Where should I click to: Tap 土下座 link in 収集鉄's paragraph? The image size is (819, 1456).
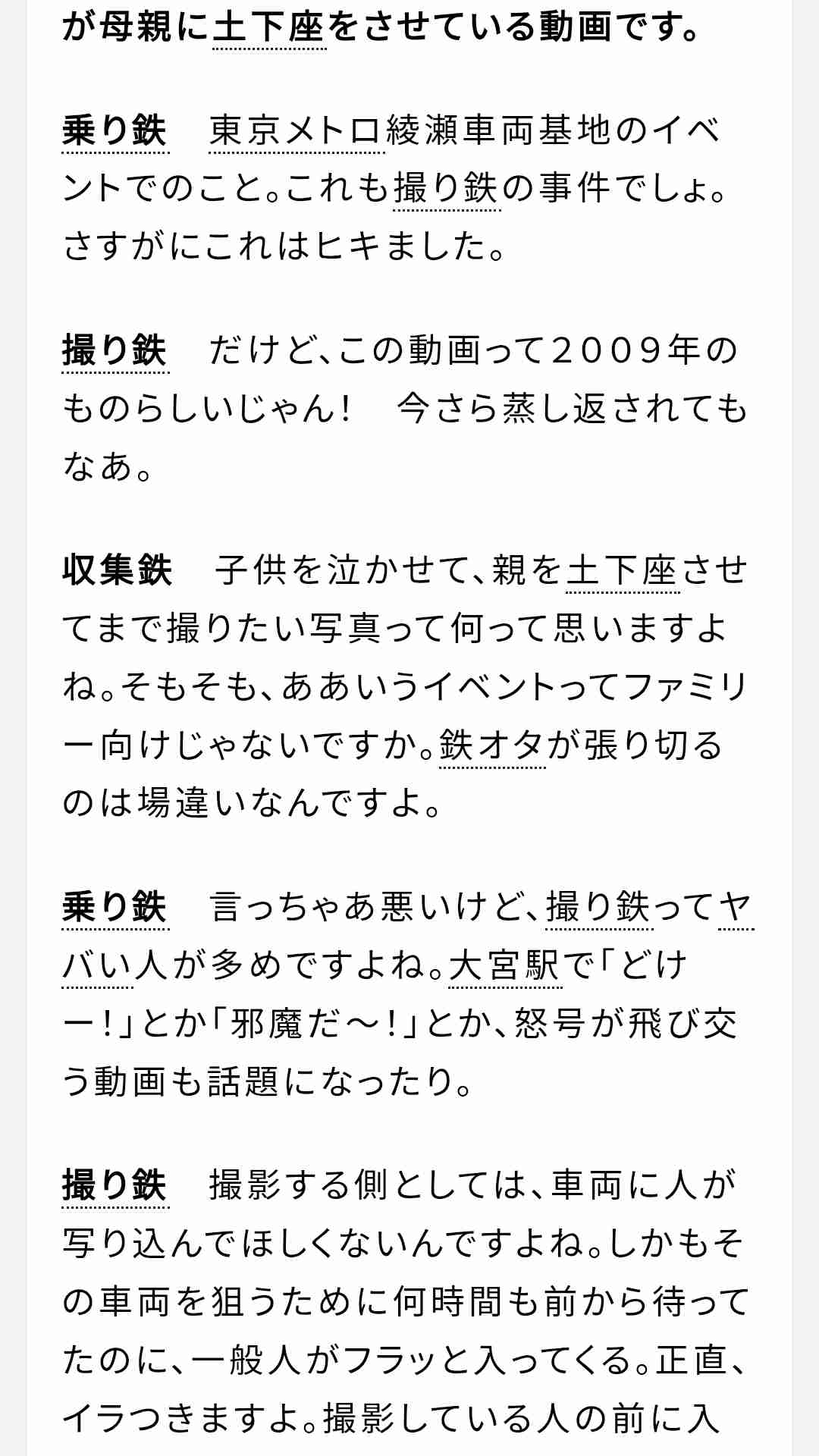point(622,570)
